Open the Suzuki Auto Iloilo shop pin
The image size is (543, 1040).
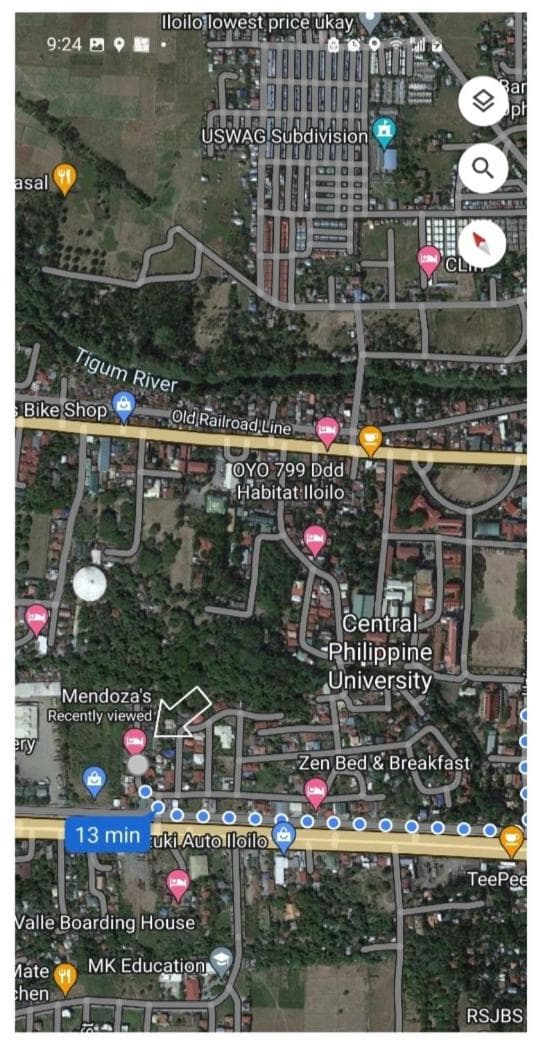click(284, 838)
